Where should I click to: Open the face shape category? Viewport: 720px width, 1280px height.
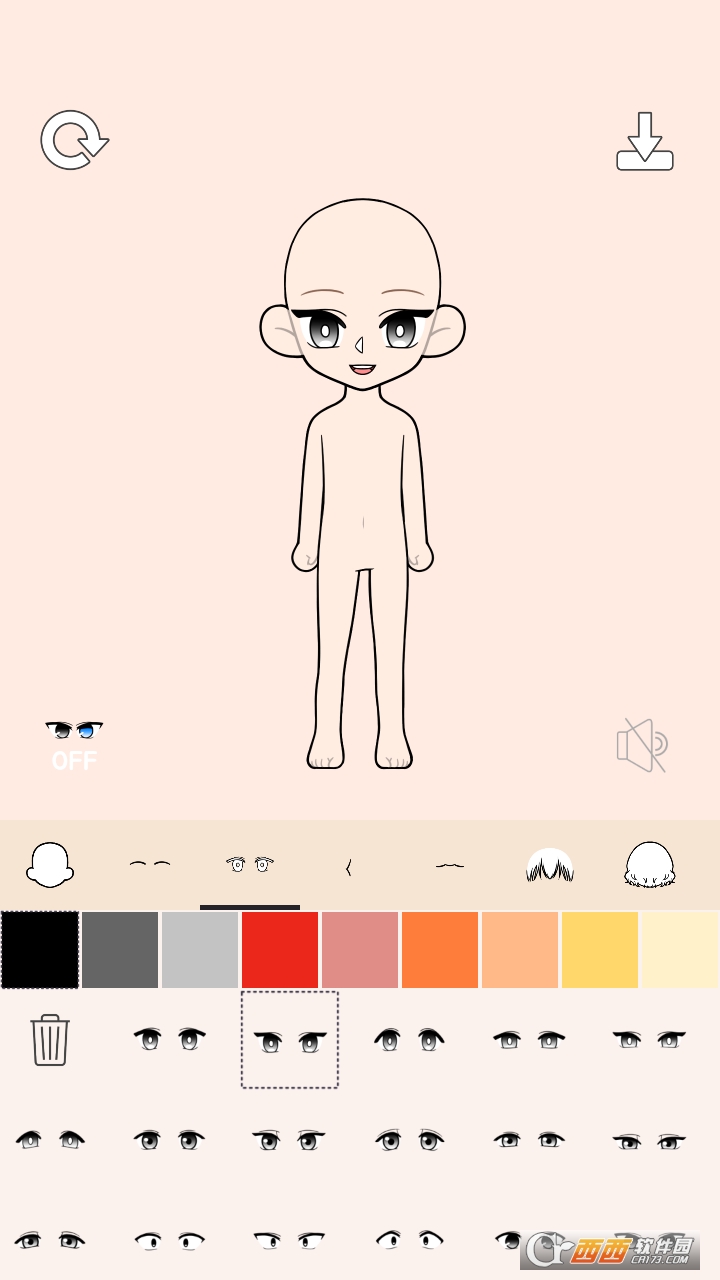point(50,863)
